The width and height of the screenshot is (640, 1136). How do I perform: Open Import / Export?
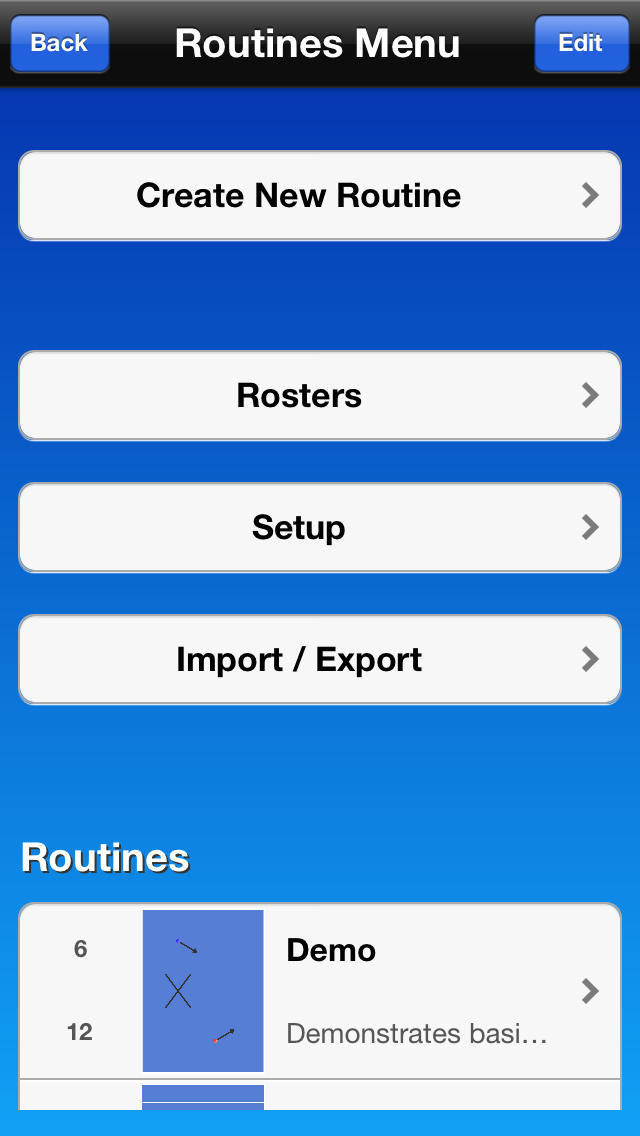coord(320,660)
